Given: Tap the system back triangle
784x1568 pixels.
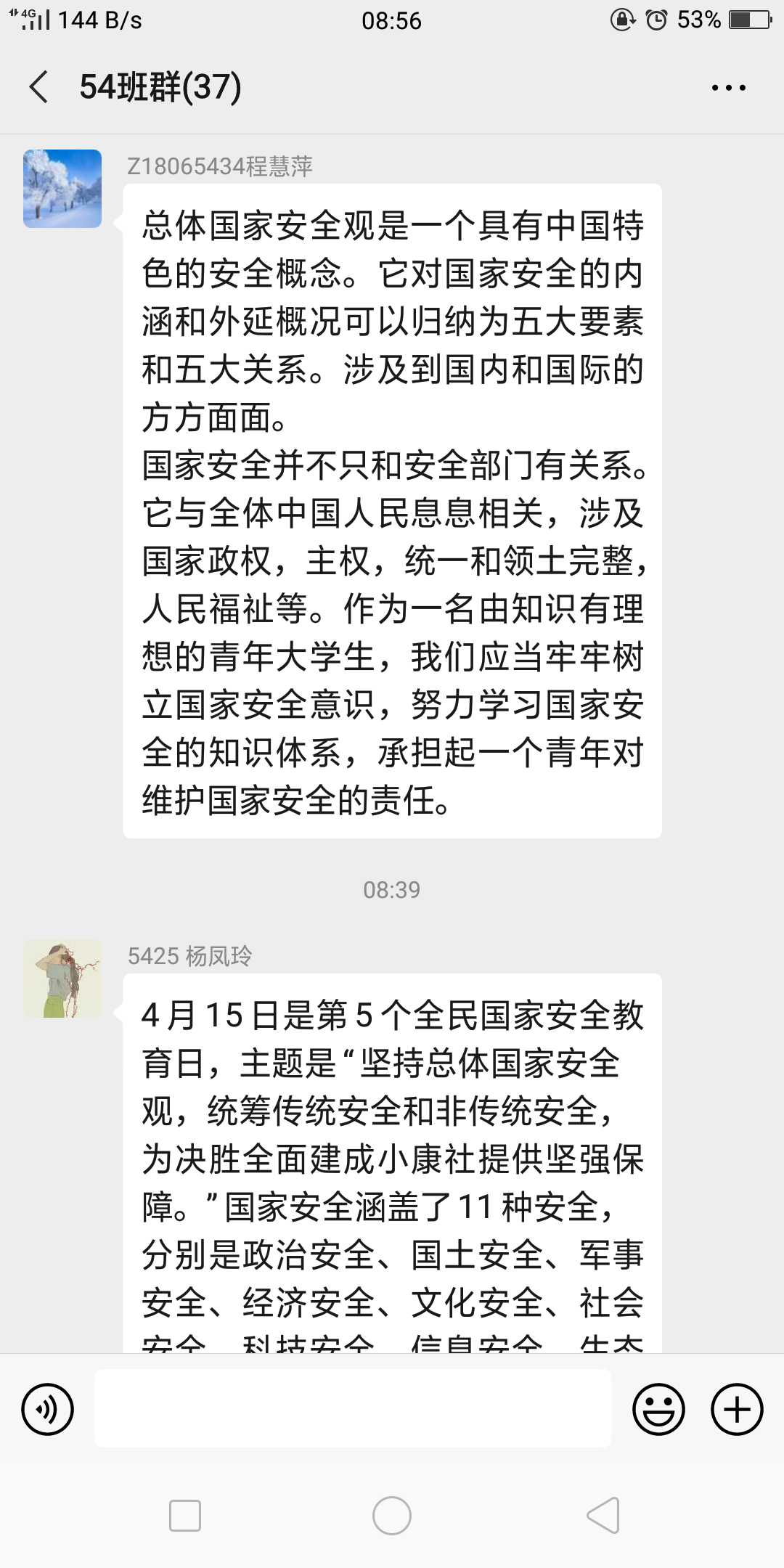Looking at the screenshot, I should pyautogui.click(x=603, y=1516).
